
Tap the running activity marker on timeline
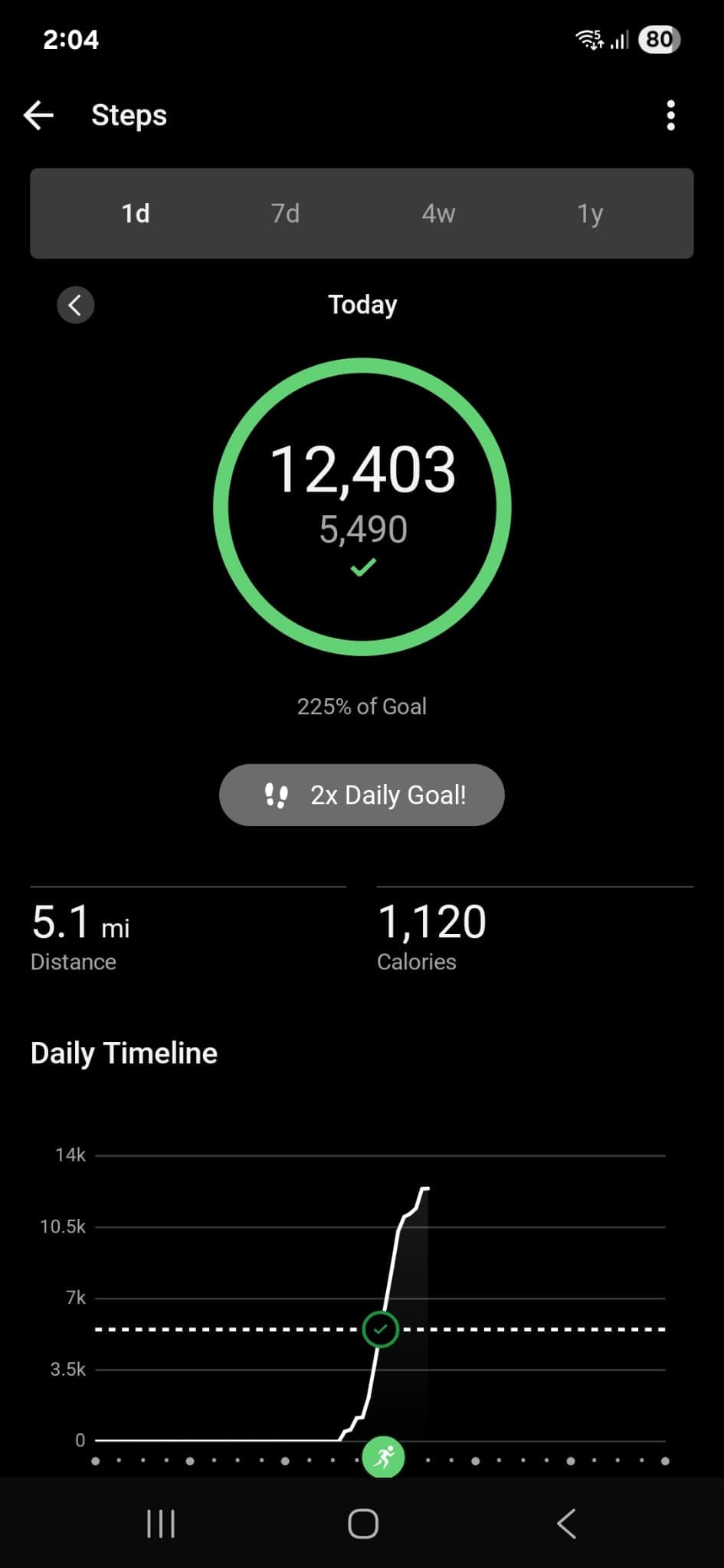click(383, 1456)
